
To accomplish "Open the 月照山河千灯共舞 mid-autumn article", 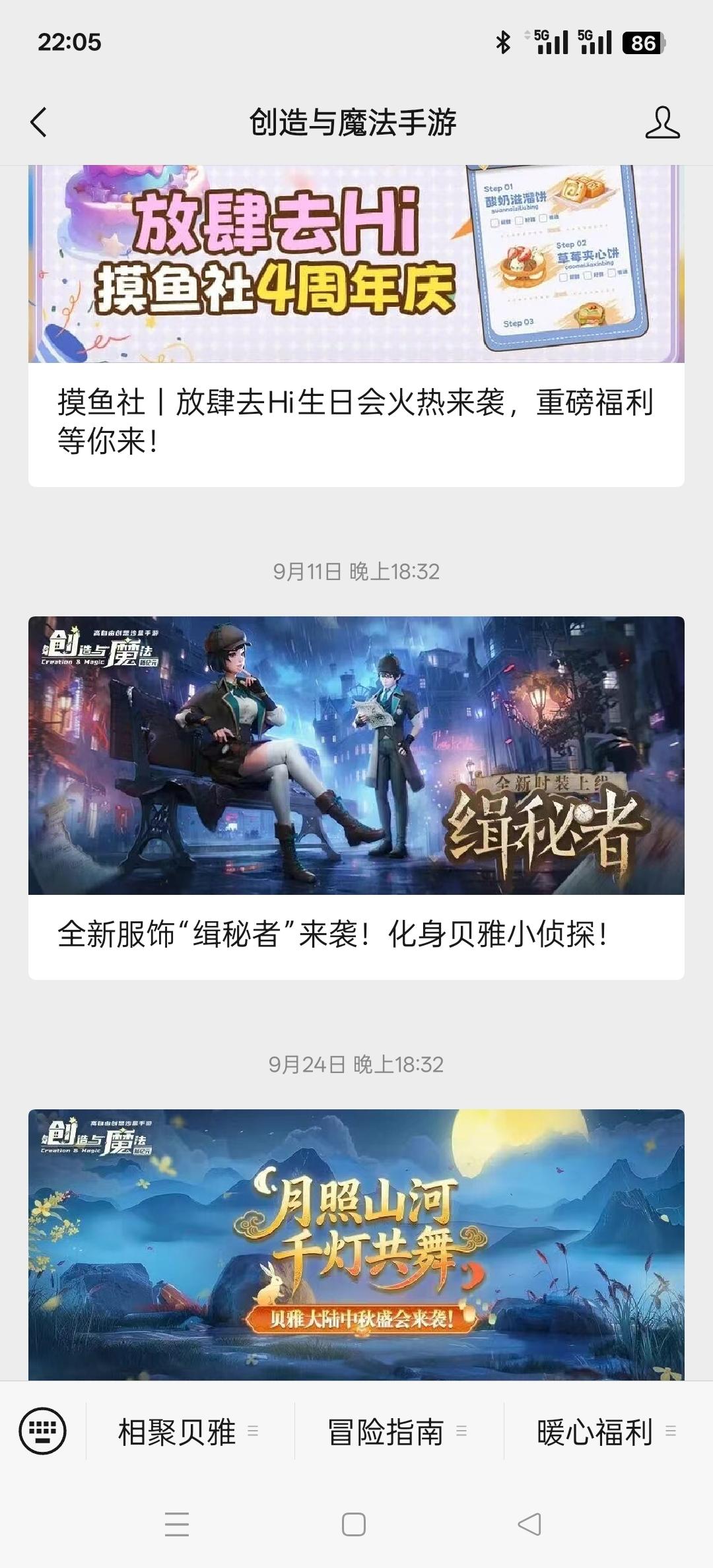I will click(356, 1244).
